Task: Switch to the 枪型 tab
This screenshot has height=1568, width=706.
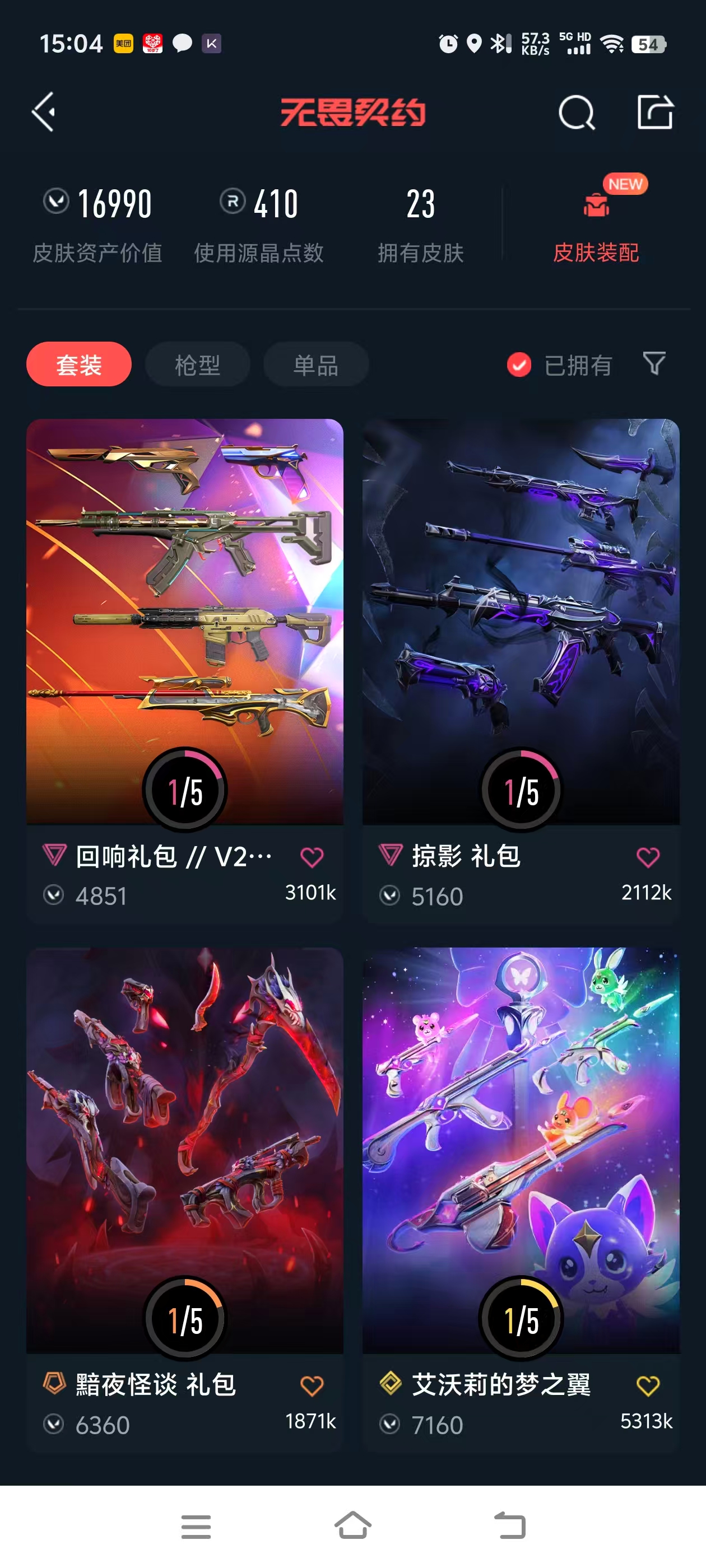Action: [x=197, y=364]
